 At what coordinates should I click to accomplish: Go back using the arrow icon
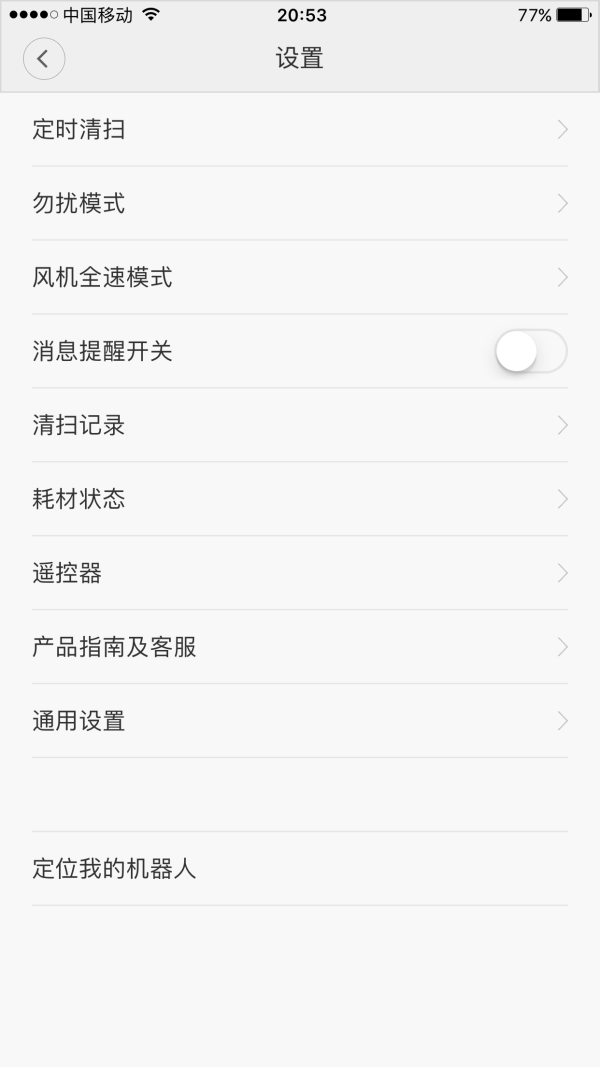point(44,59)
